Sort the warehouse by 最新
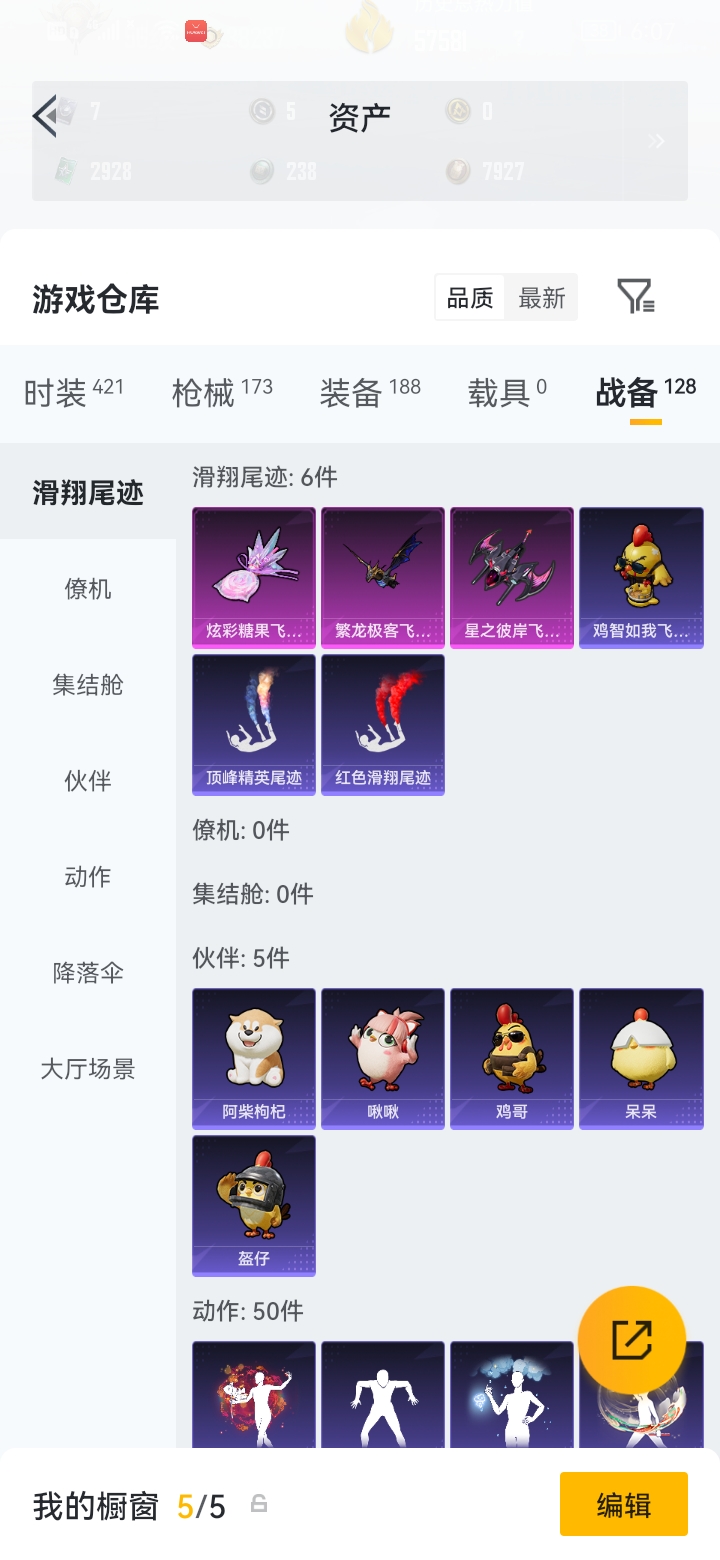Image resolution: width=720 pixels, height=1560 pixels. tap(541, 298)
